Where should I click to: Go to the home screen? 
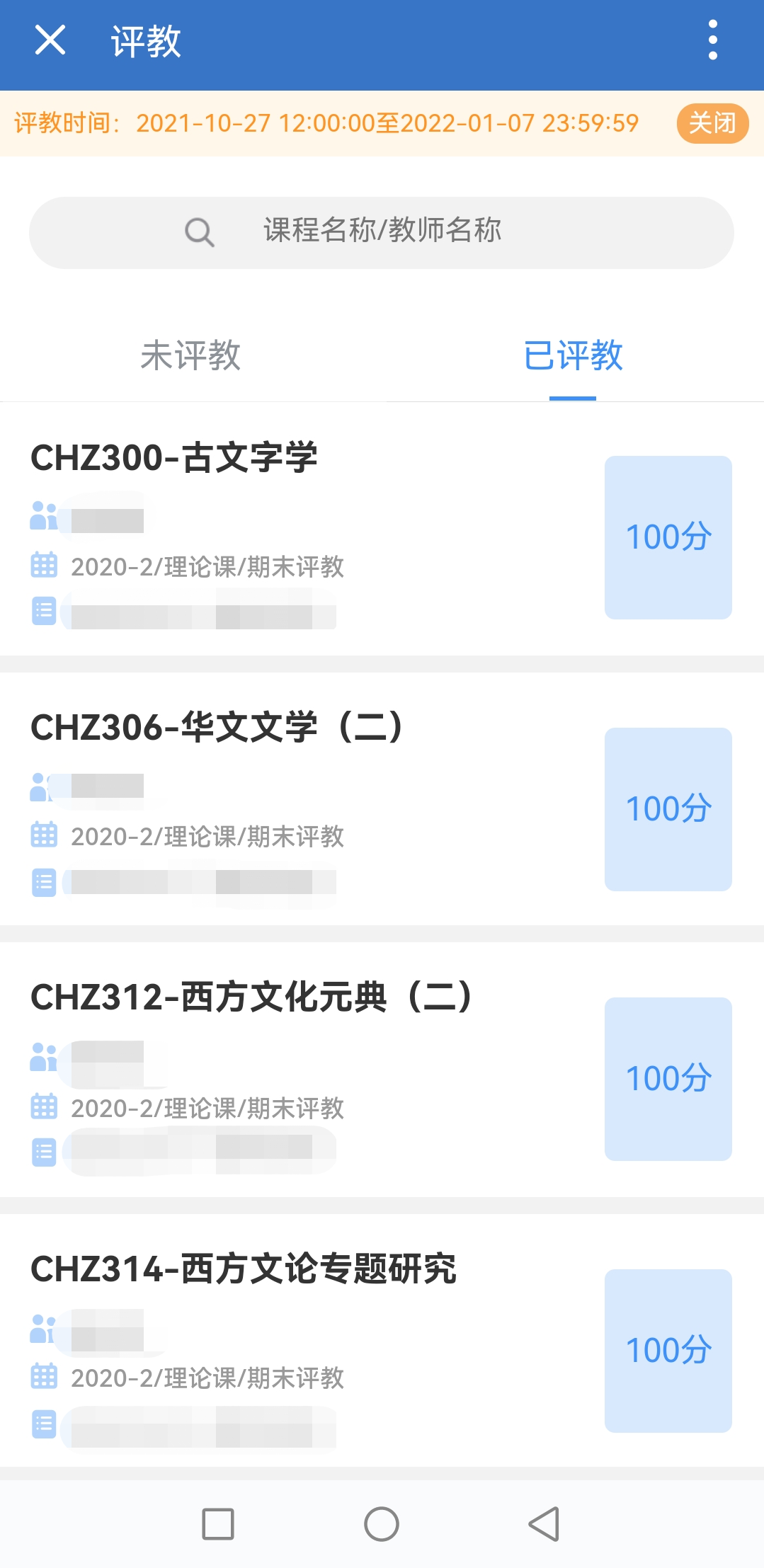(382, 1523)
